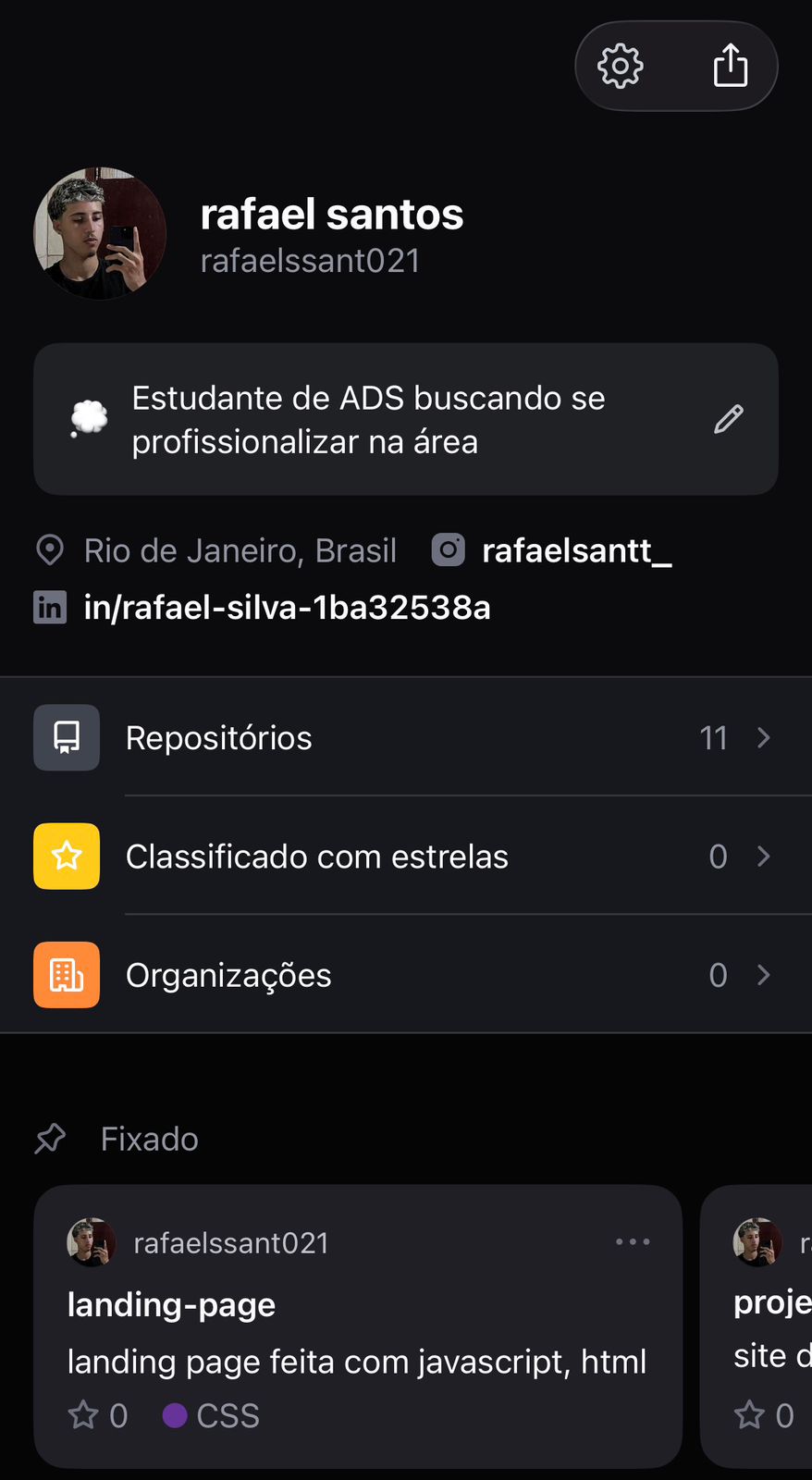Image resolution: width=812 pixels, height=1480 pixels.
Task: Share this profile
Action: coord(730,67)
